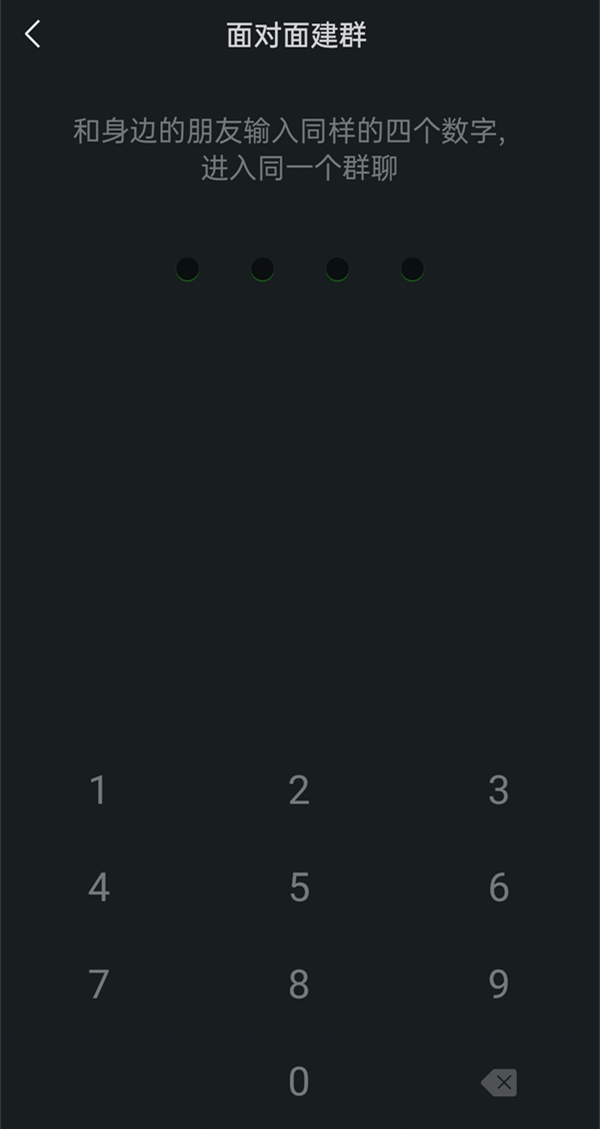Viewport: 600px width, 1129px height.
Task: Select the 9 key
Action: point(498,985)
